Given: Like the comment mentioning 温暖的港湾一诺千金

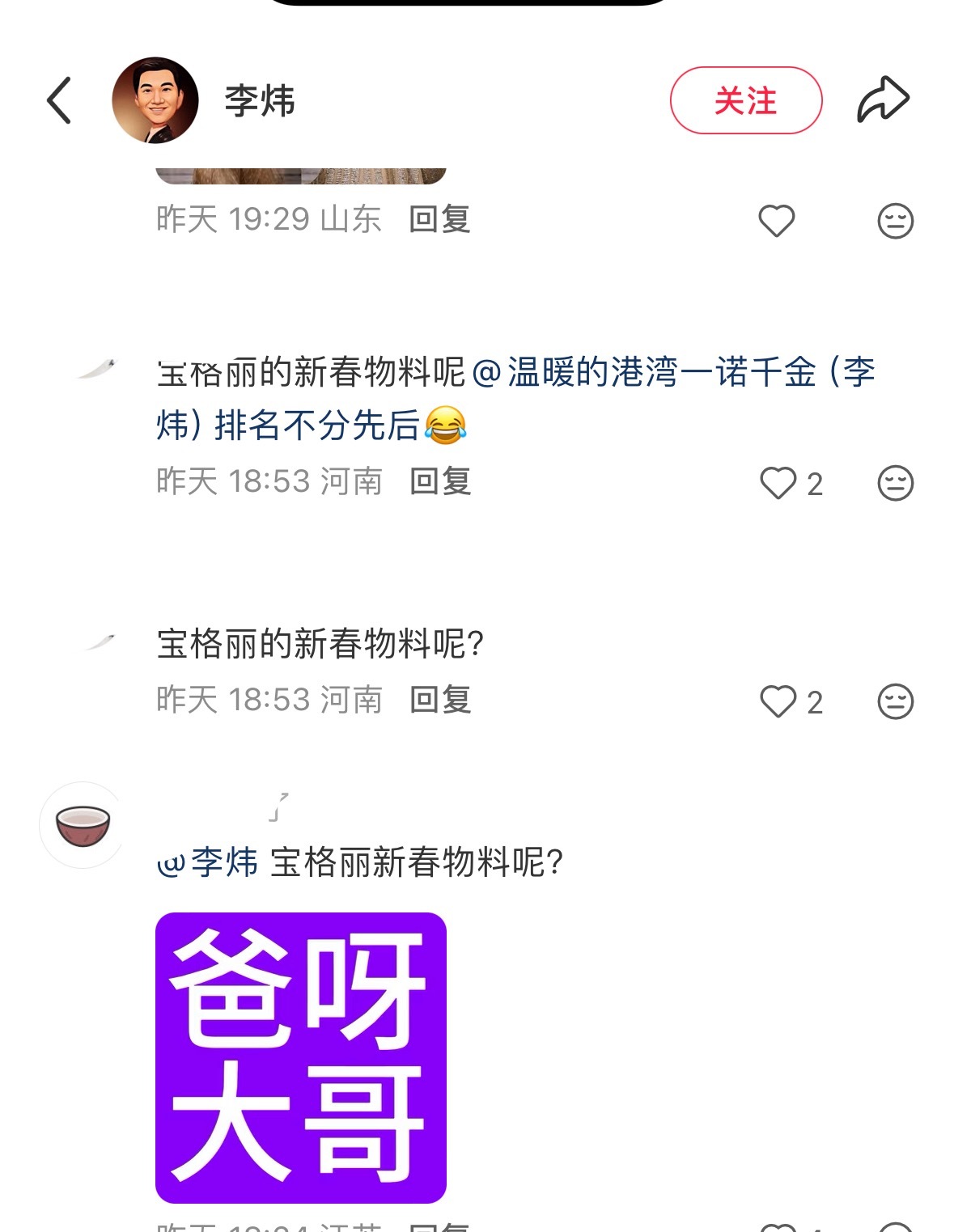Looking at the screenshot, I should tap(779, 482).
